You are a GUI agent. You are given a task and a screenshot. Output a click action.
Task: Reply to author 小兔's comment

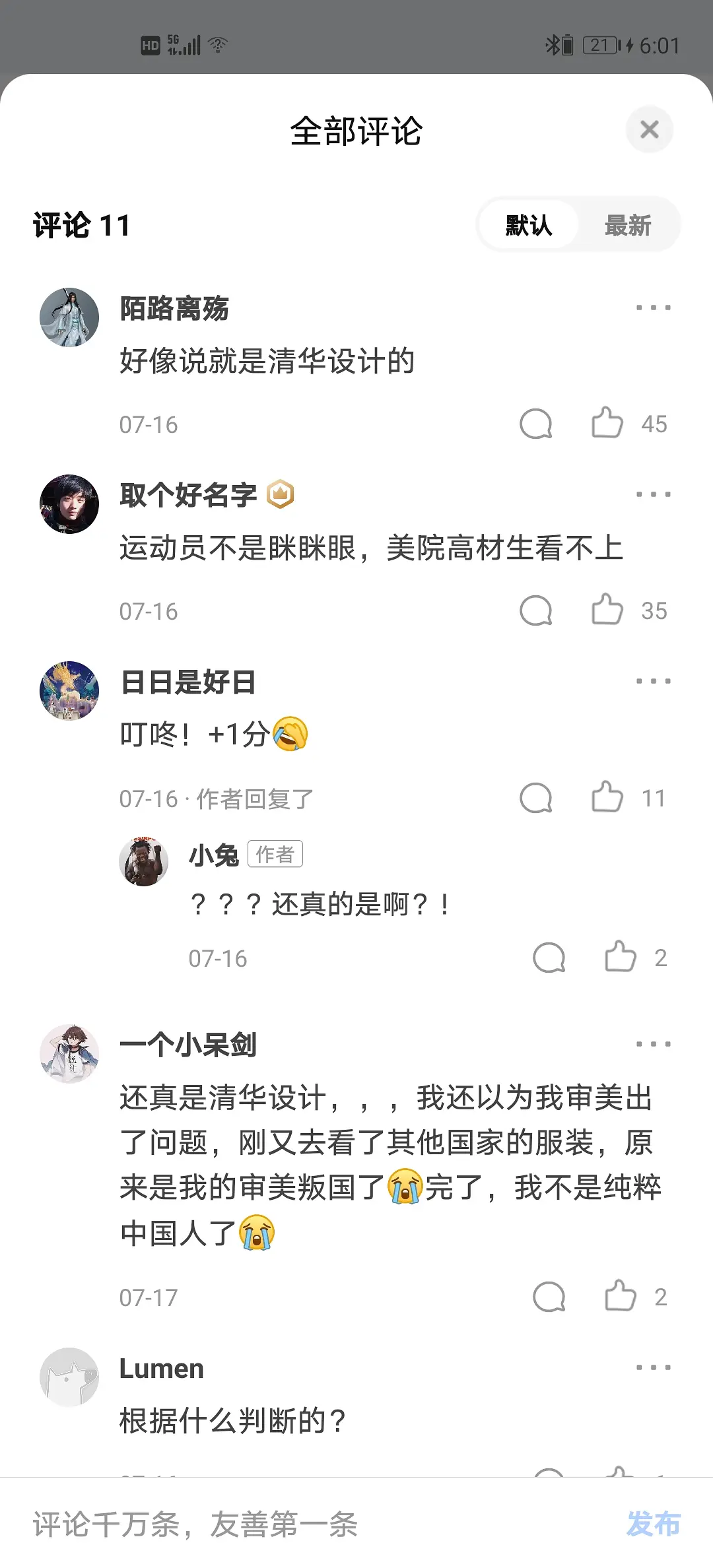pyautogui.click(x=549, y=958)
